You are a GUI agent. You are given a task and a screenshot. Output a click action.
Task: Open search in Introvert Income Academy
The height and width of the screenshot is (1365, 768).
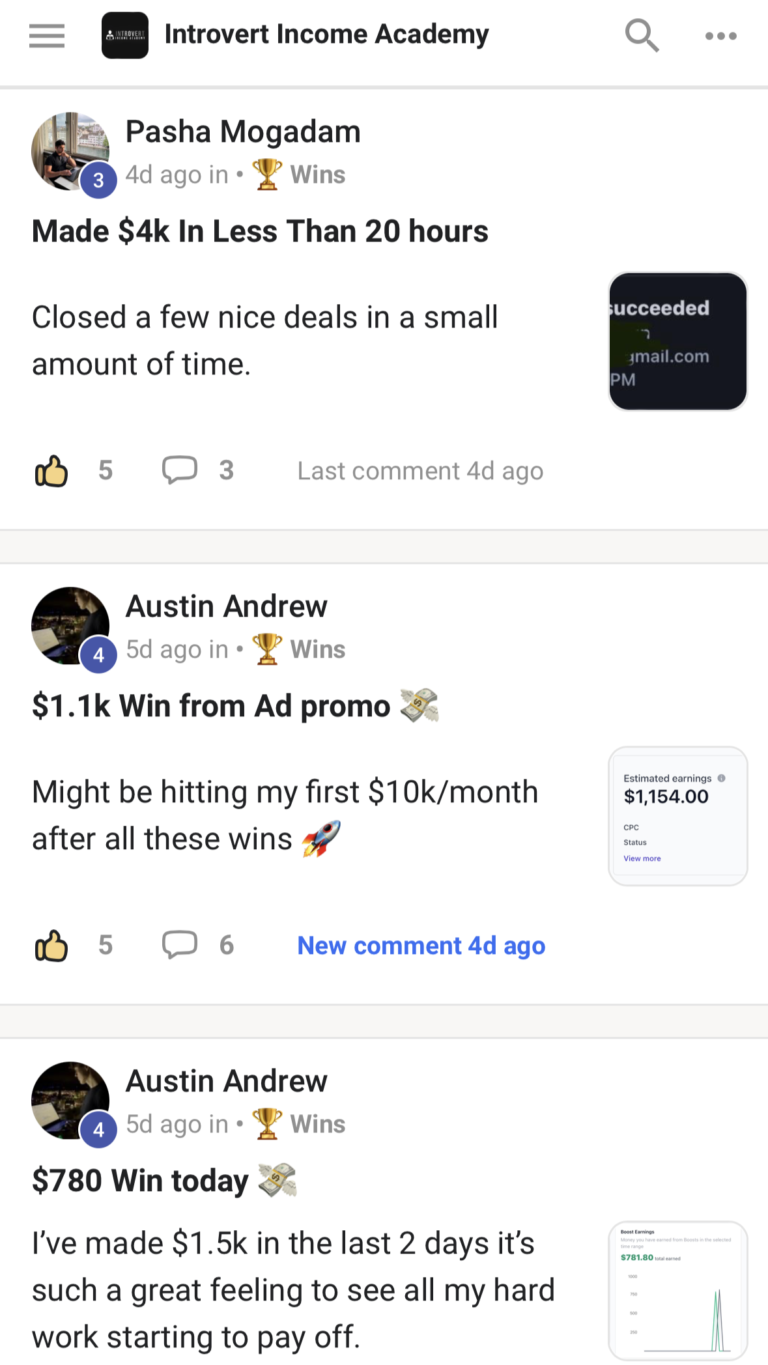(641, 36)
